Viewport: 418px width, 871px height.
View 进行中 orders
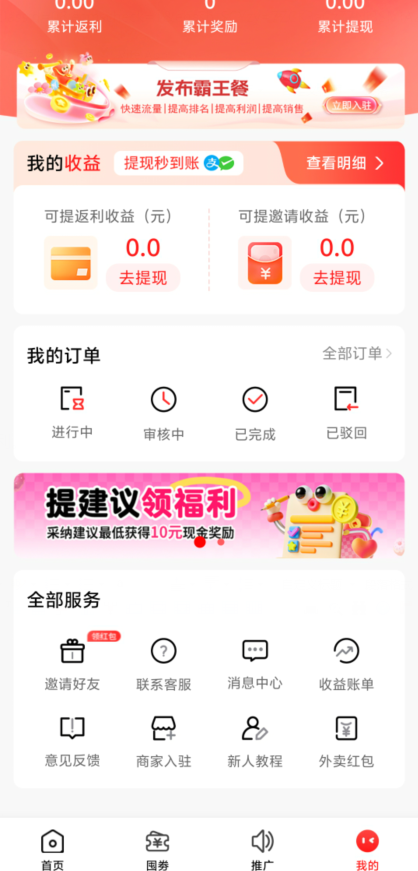pyautogui.click(x=72, y=413)
